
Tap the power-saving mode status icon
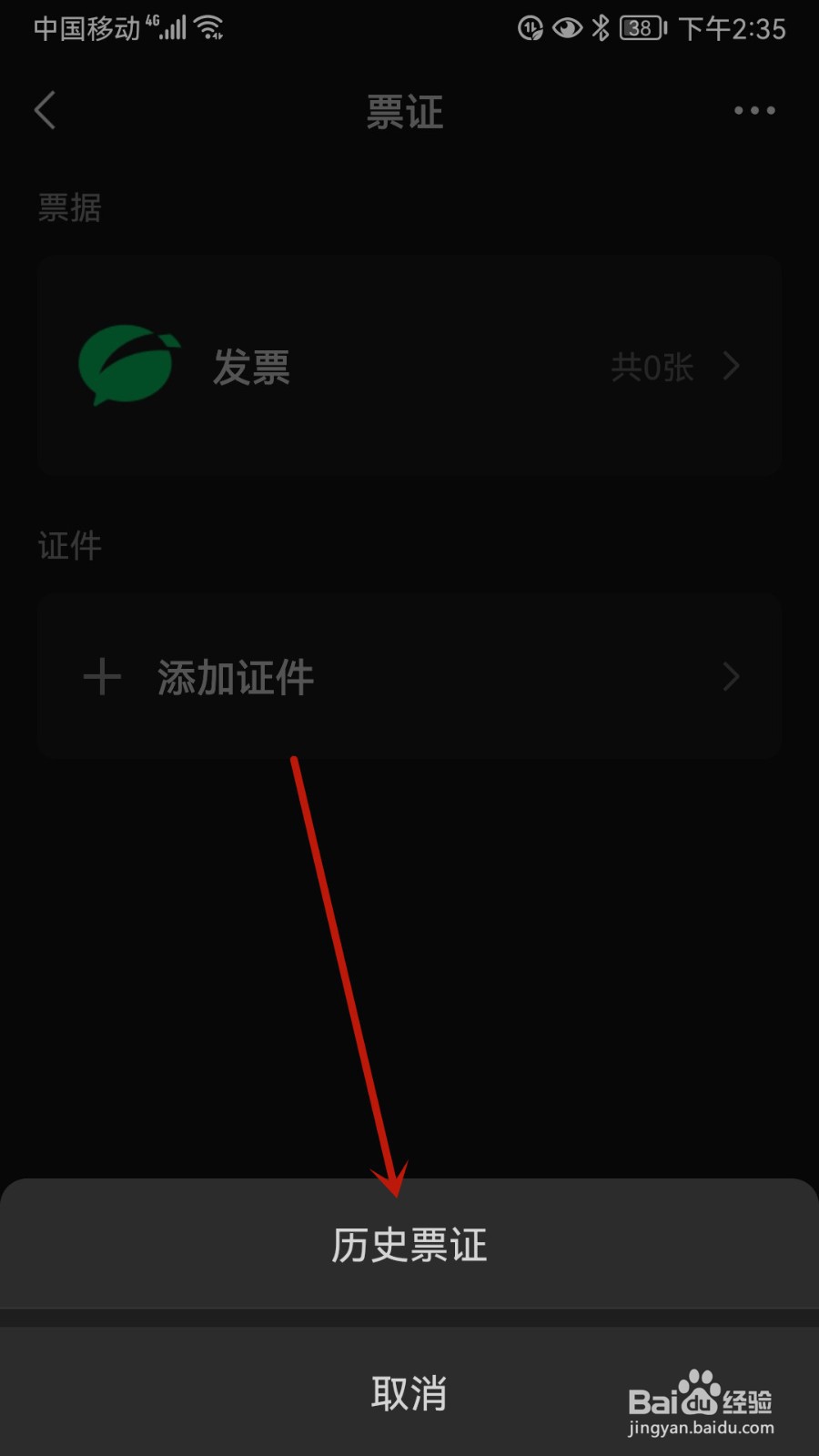529,28
